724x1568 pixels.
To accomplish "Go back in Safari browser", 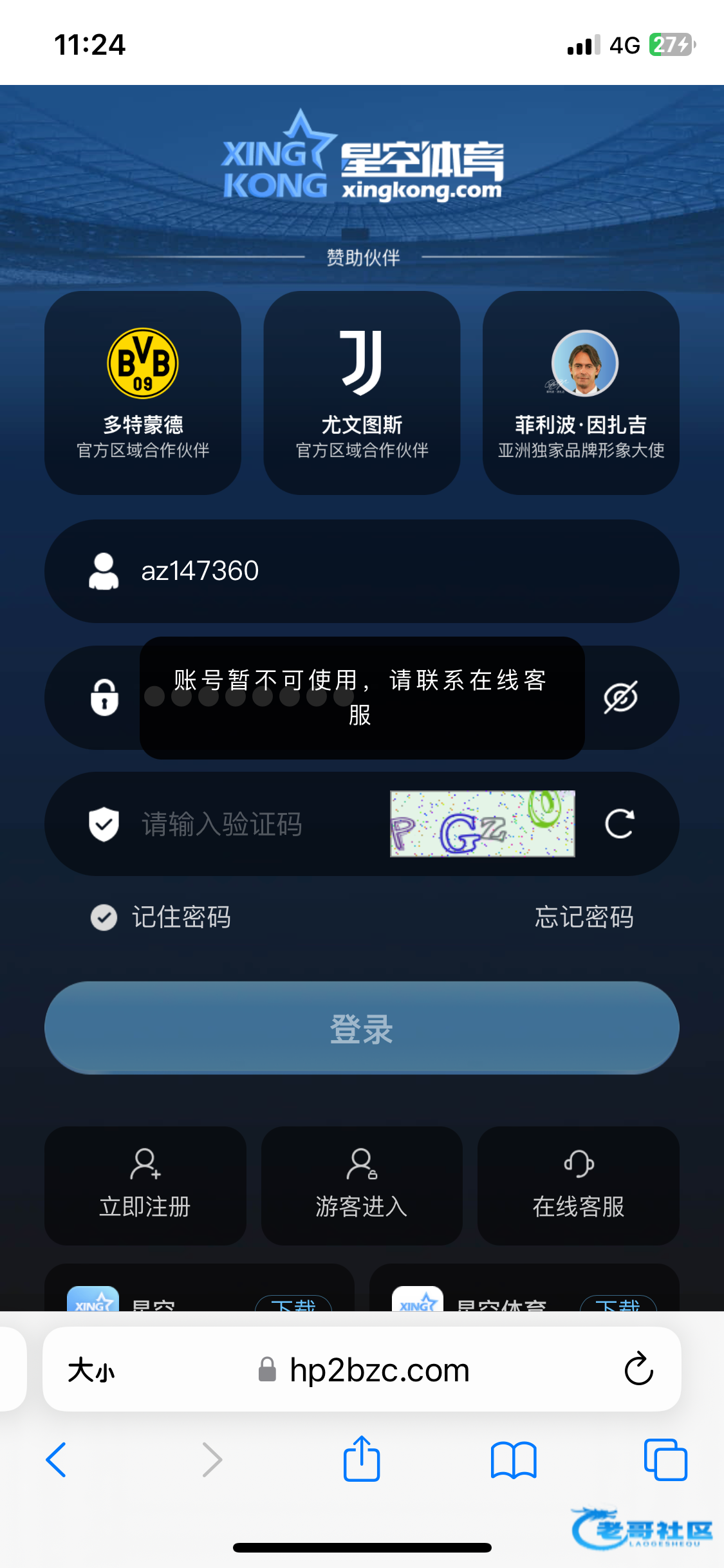I will click(57, 1459).
